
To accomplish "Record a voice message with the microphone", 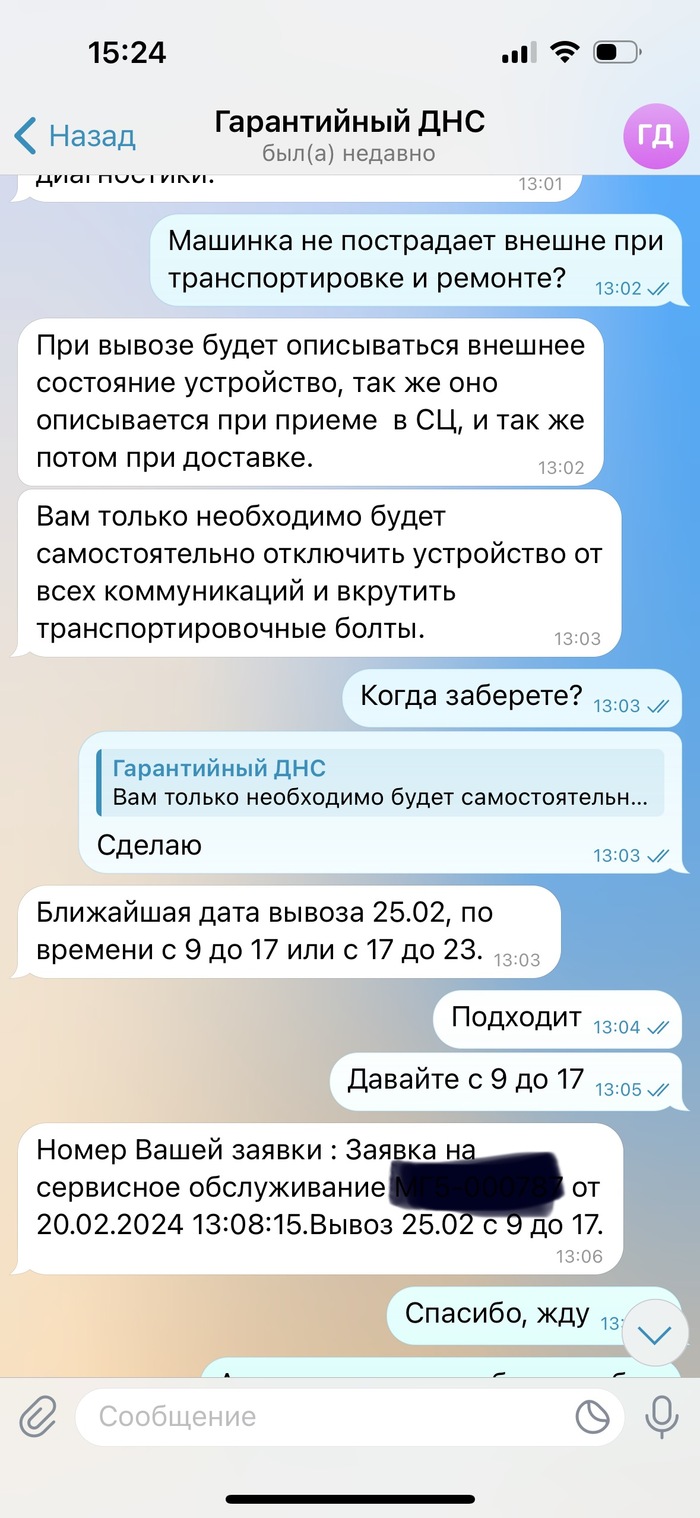I will point(660,1415).
